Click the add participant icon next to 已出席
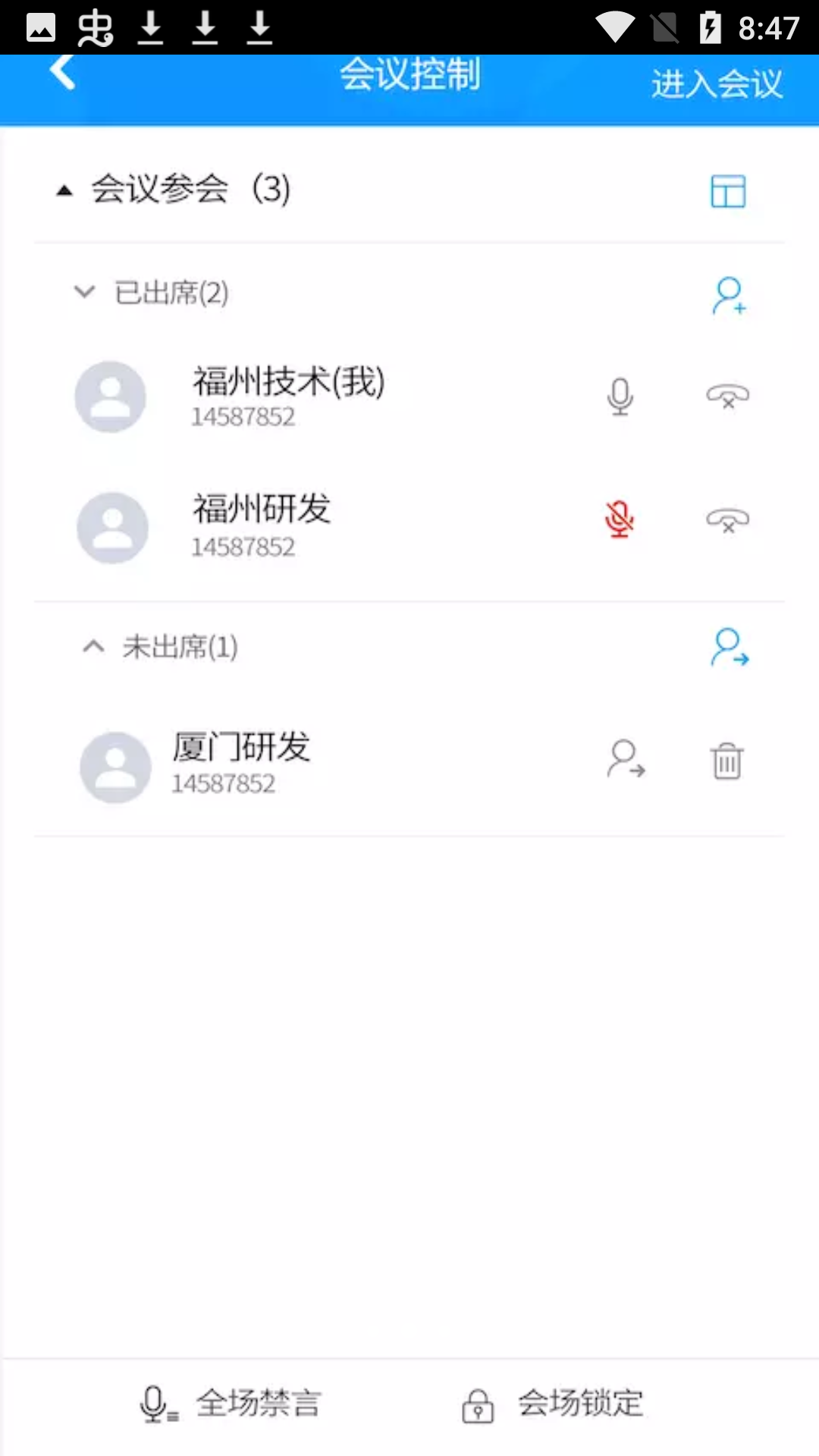Screen dimensions: 819x1456 pos(729,297)
